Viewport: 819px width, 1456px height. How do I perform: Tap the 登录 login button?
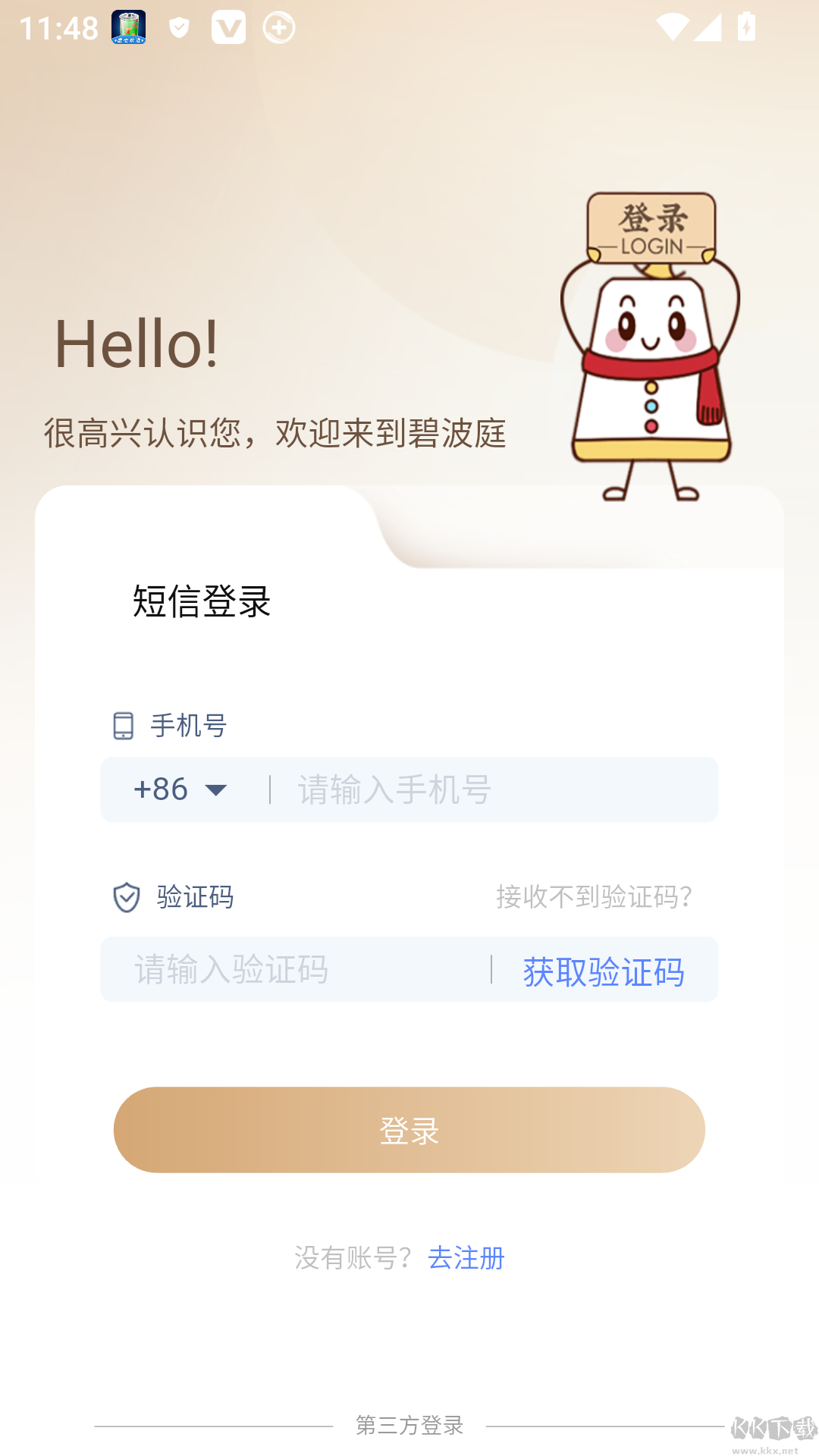coord(409,1130)
